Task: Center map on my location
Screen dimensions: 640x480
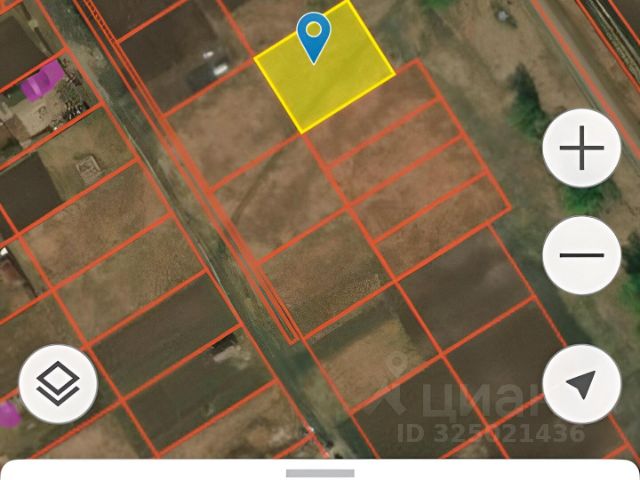Action: 581,384
